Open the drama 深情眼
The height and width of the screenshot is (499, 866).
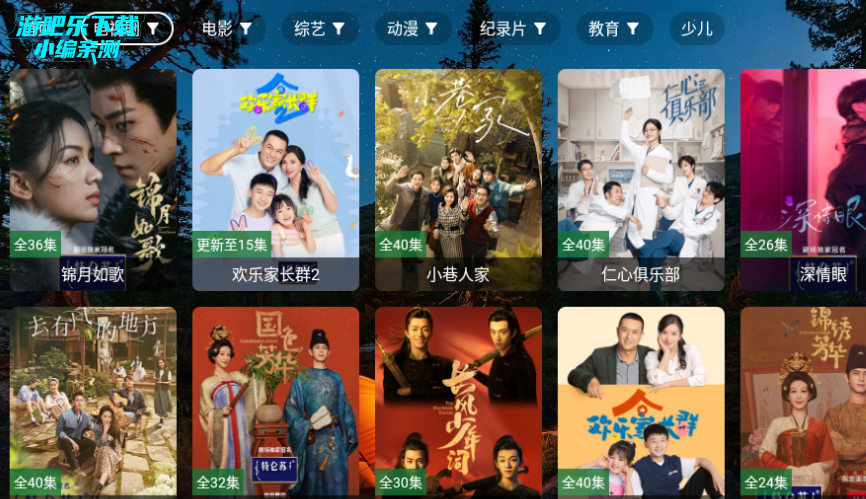[x=803, y=180]
